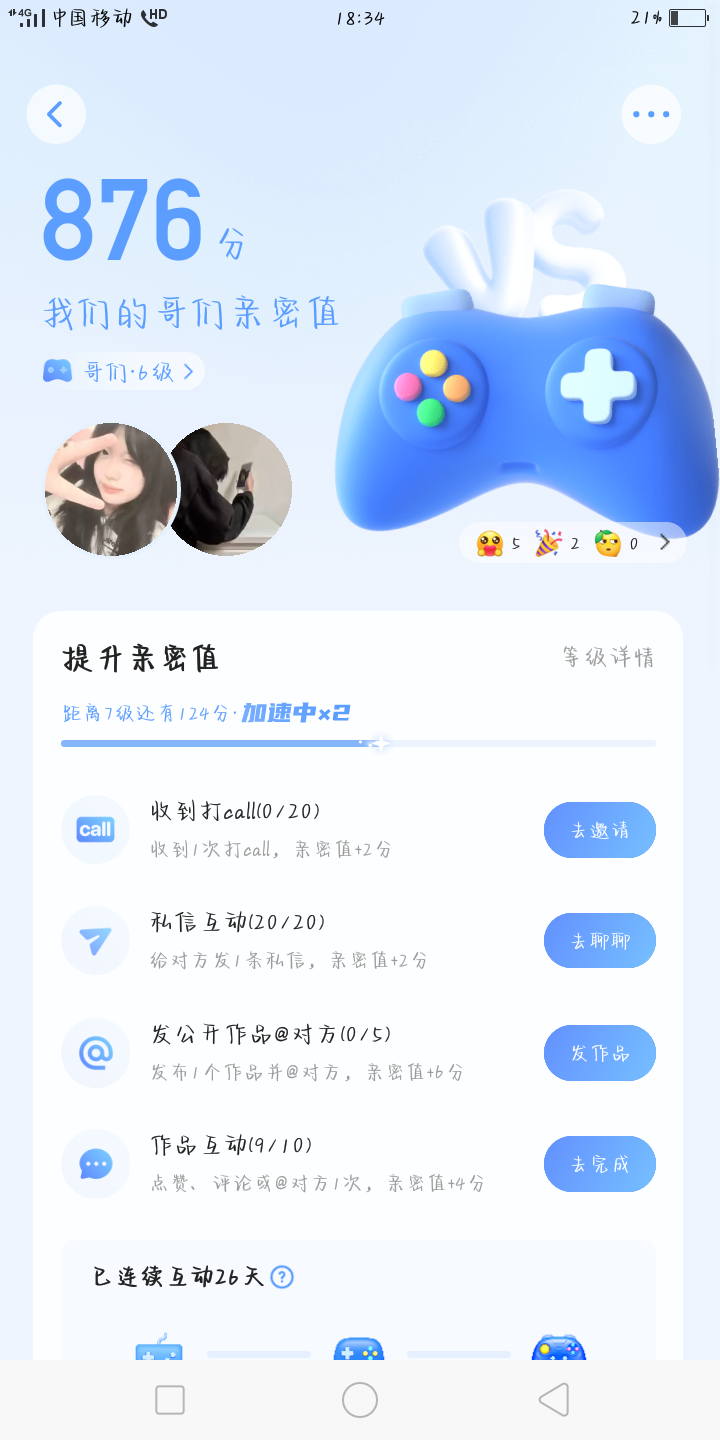This screenshot has width=720, height=1440.
Task: Tap 发作品 to post a work
Action: [600, 1053]
